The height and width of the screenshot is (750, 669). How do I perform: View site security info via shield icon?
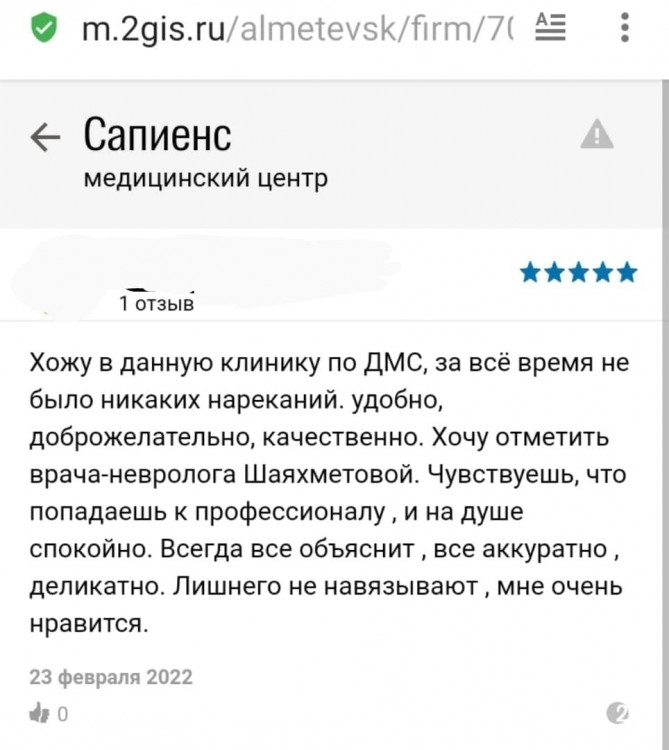[x=44, y=28]
